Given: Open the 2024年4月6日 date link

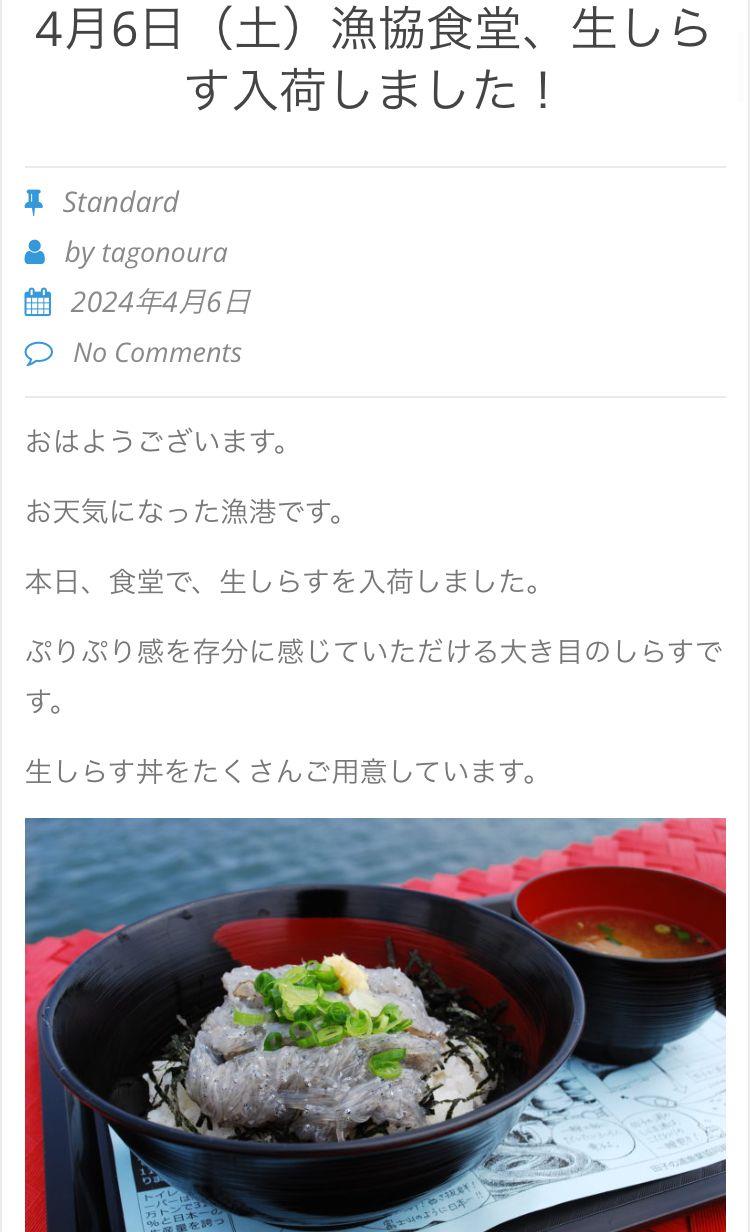Looking at the screenshot, I should (160, 302).
